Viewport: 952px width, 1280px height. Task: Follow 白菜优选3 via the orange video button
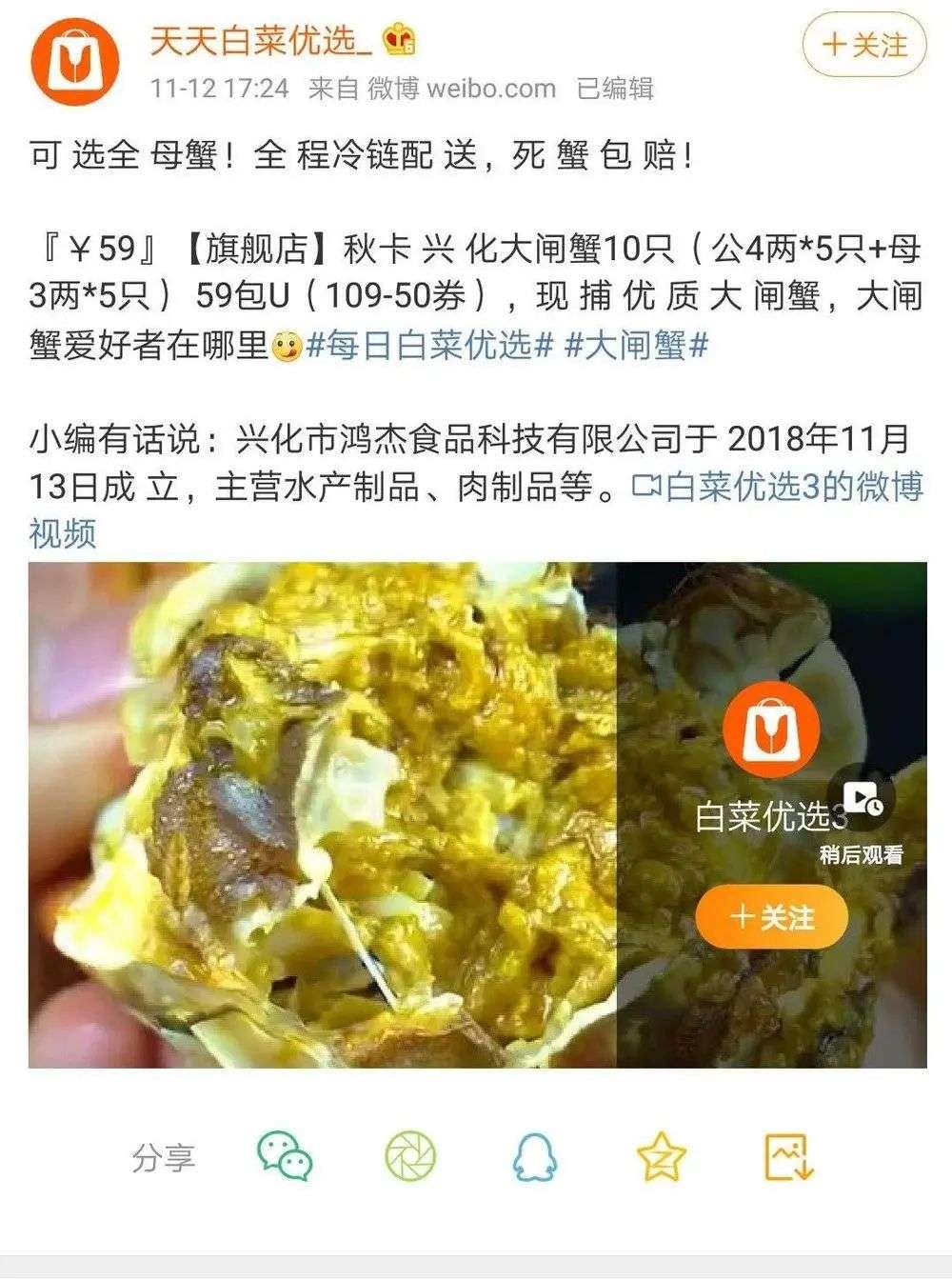[x=771, y=917]
